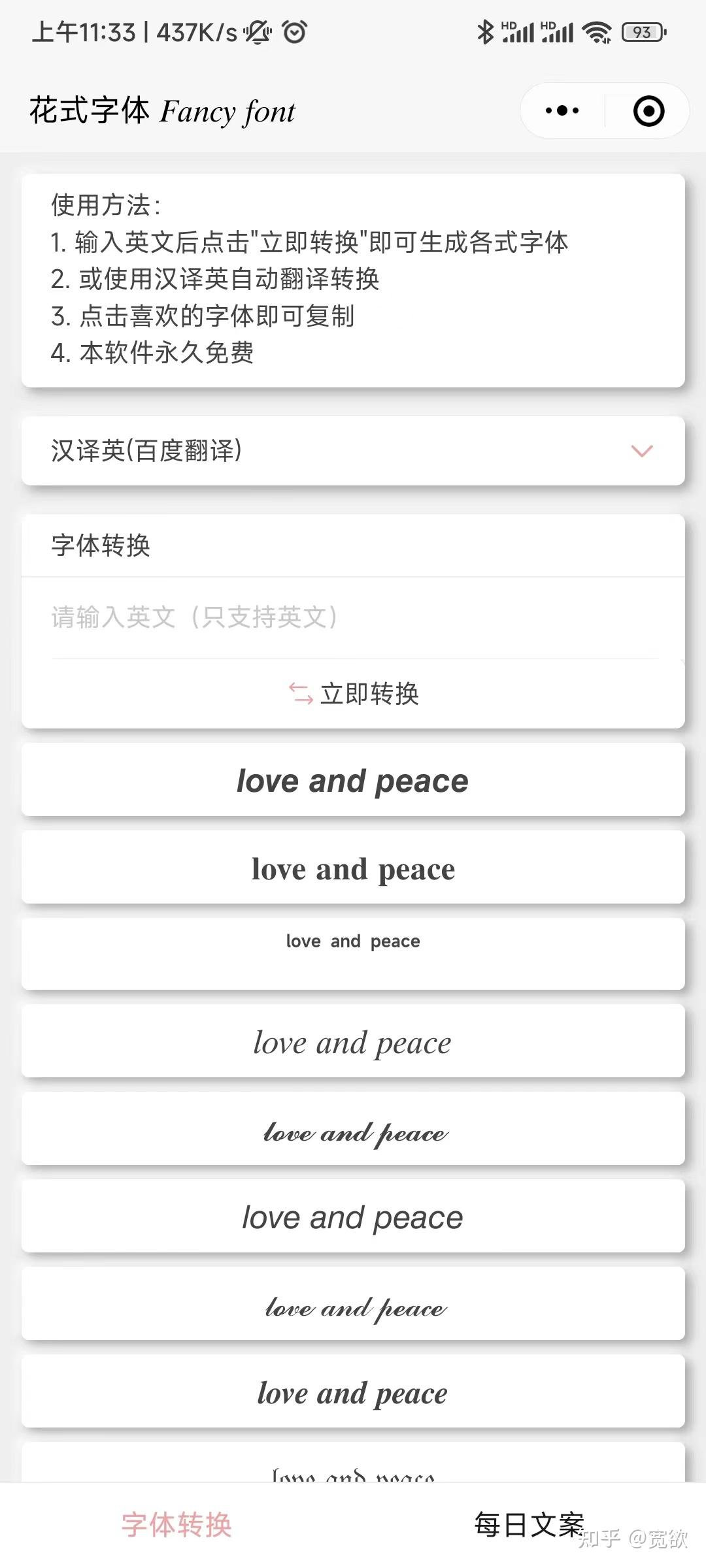Copy the small plain love and peace
Screen dimensions: 706x1568
tap(353, 955)
